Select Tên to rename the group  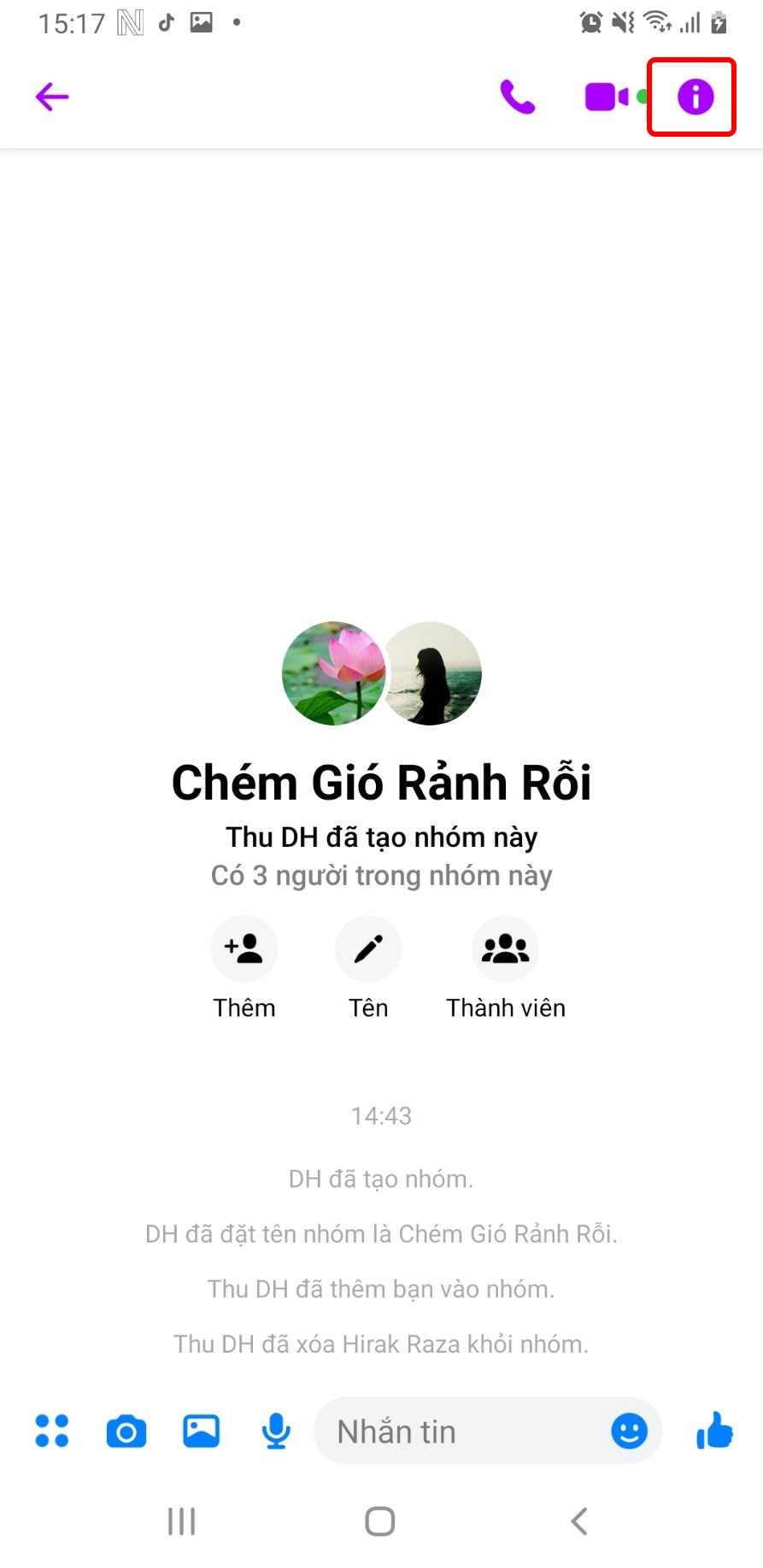(x=367, y=1007)
